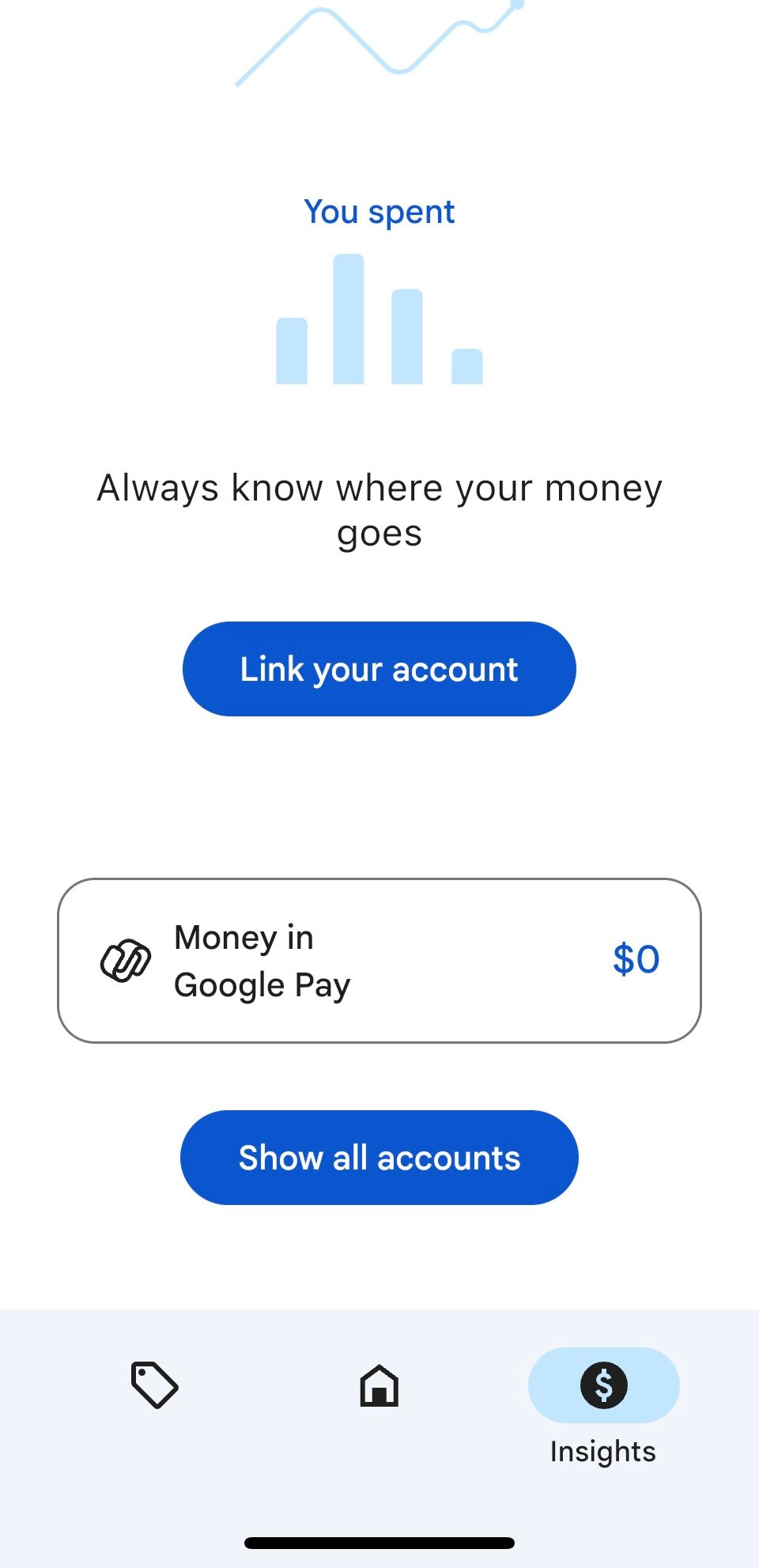The image size is (759, 1568).
Task: Open the Money in Google Pay card
Action: pyautogui.click(x=379, y=960)
